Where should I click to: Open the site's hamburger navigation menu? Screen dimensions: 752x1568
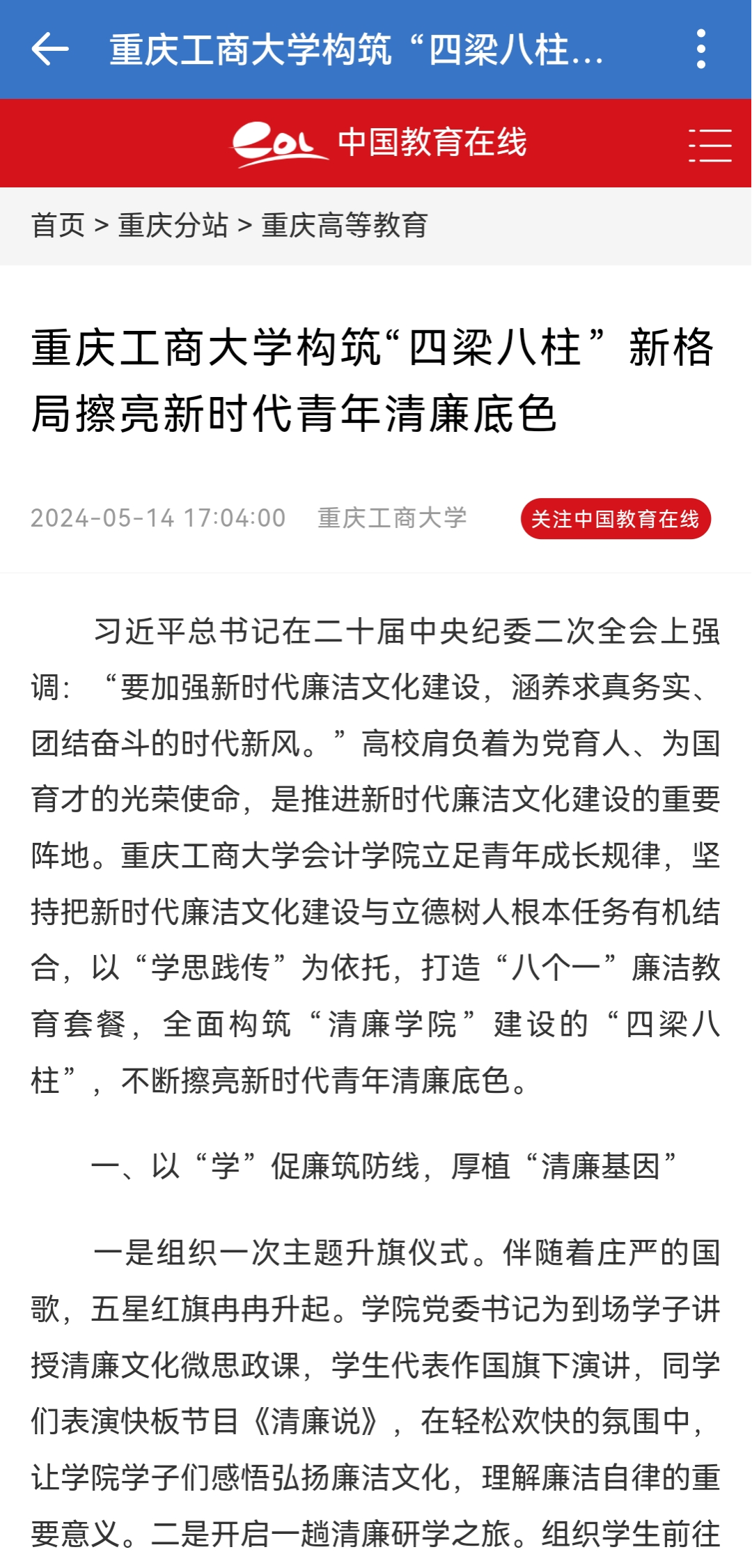point(710,145)
